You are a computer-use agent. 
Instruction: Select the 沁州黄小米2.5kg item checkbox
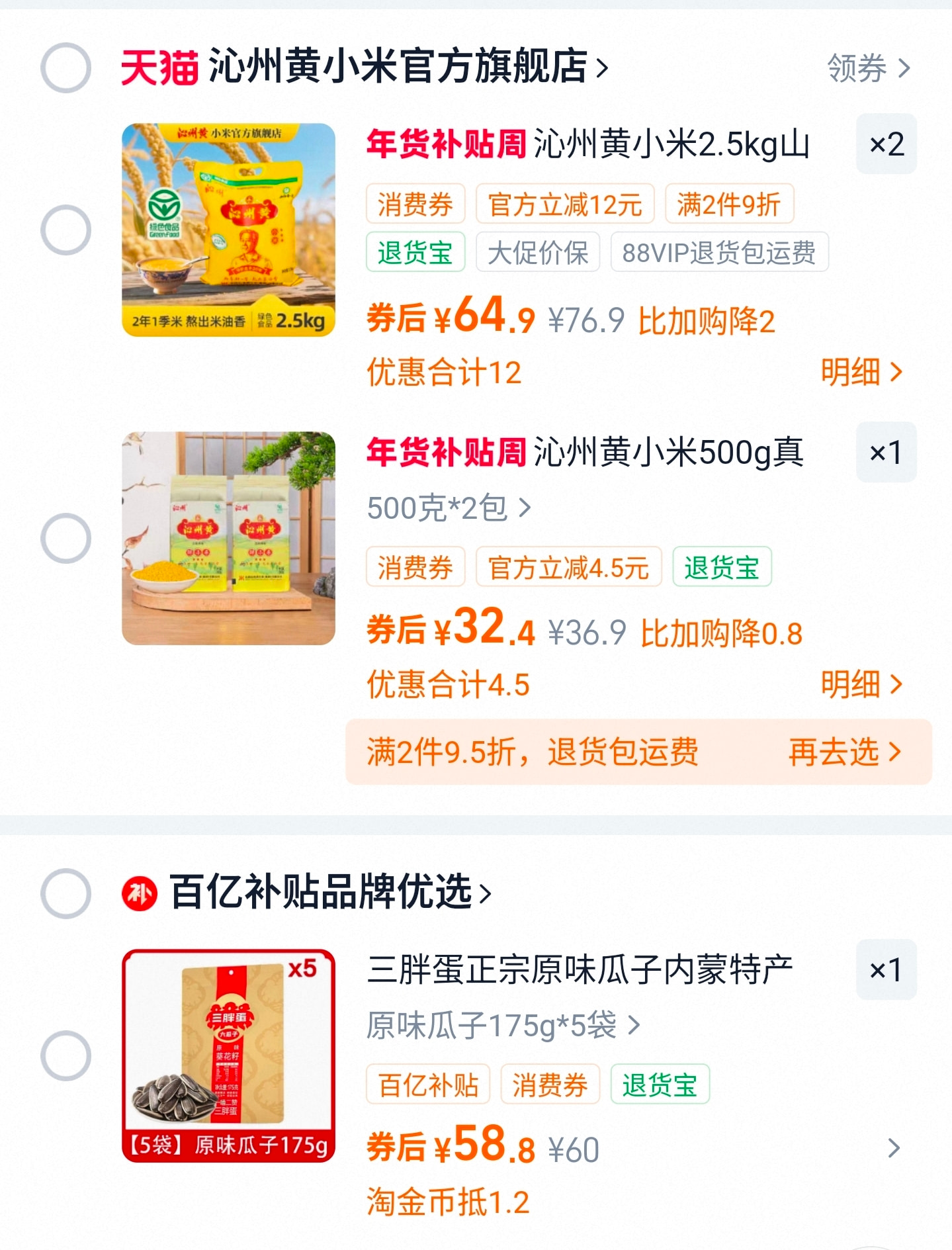(65, 230)
